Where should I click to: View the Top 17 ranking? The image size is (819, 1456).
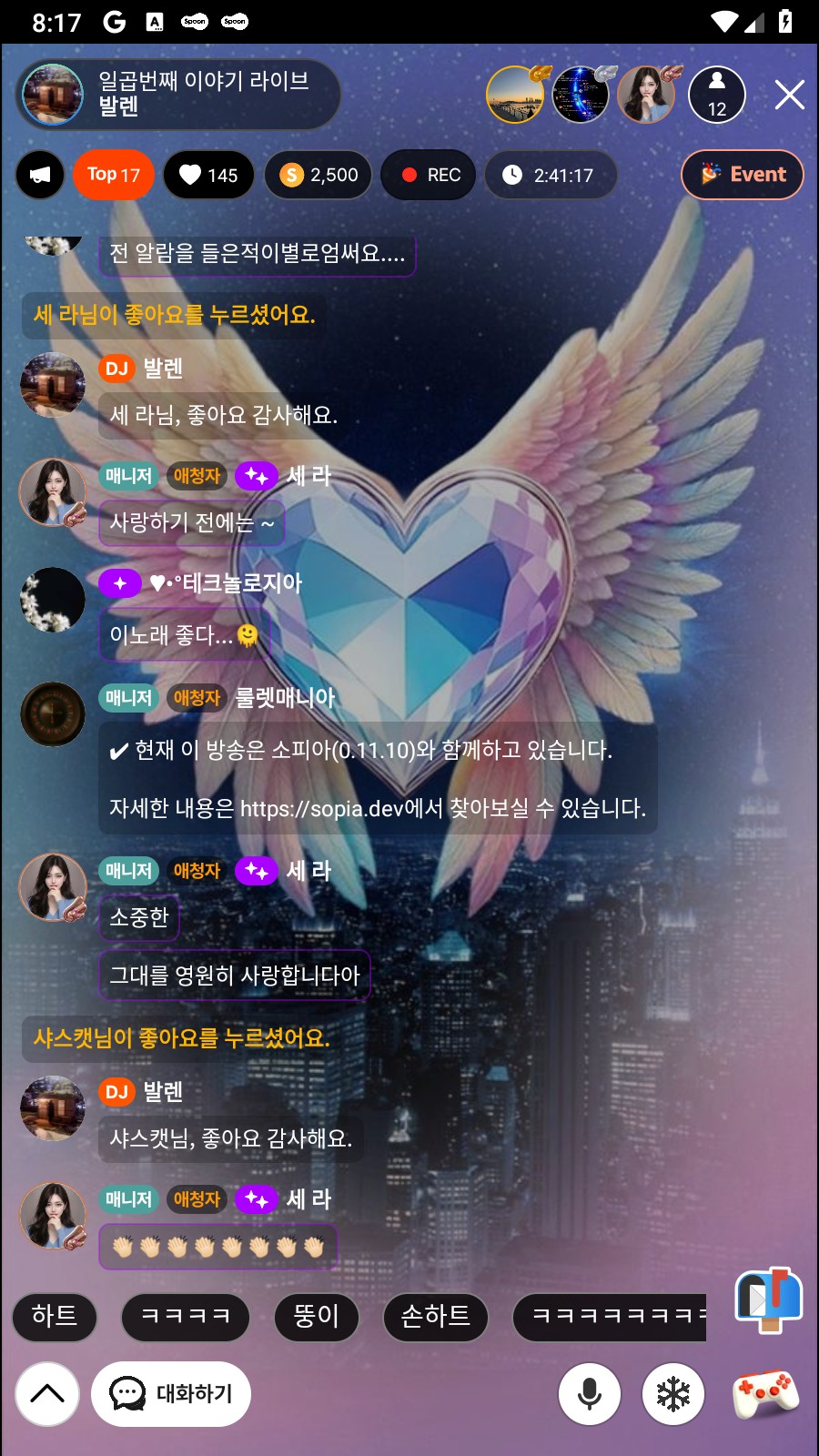114,175
